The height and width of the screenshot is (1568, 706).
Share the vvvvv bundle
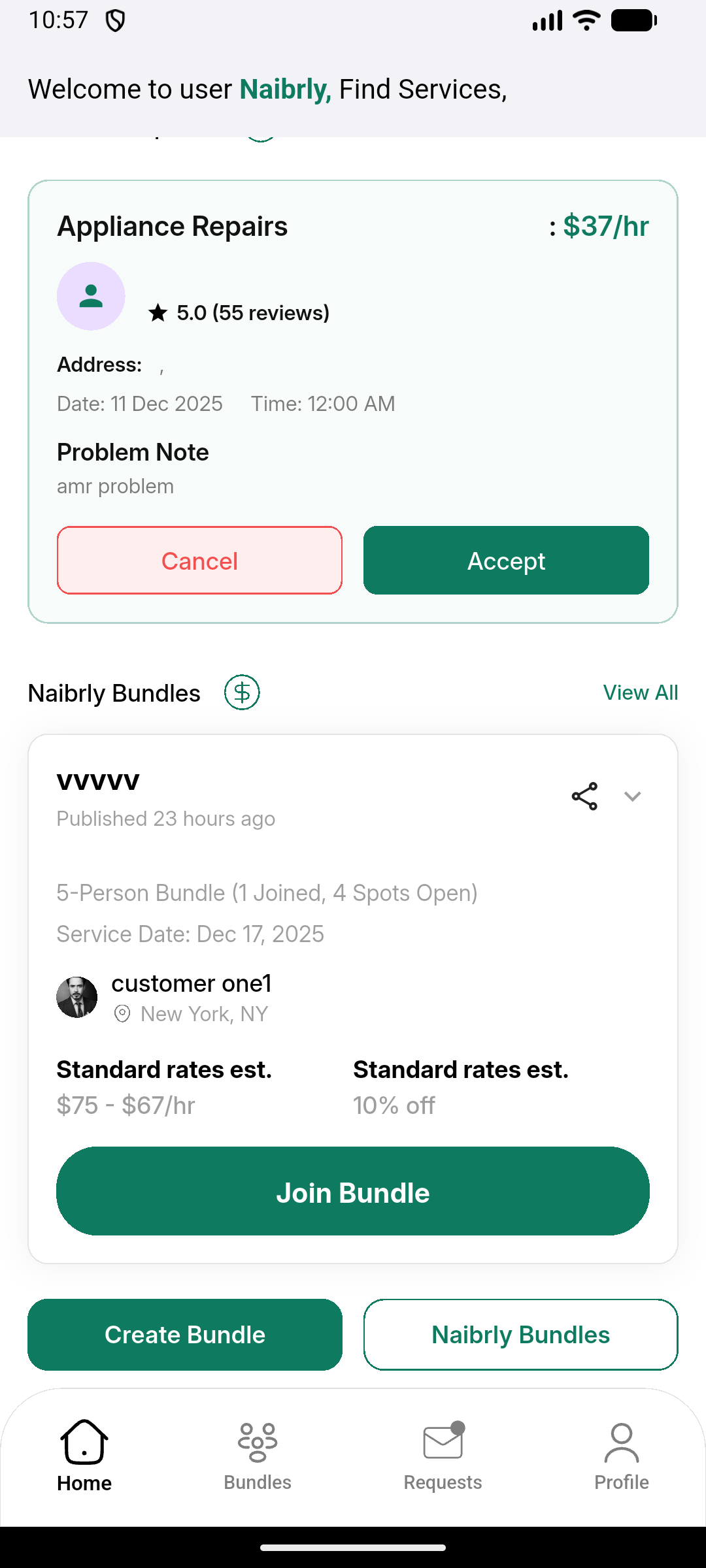click(x=584, y=796)
